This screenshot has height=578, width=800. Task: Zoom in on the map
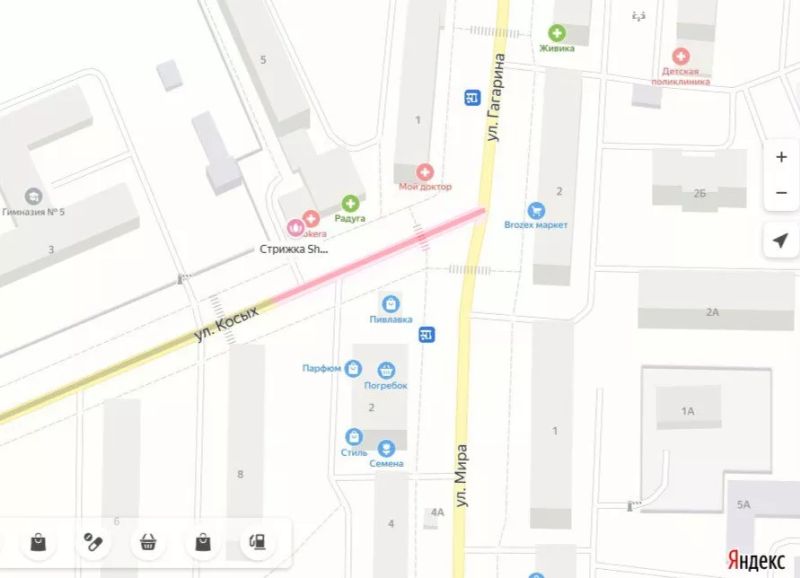[781, 157]
